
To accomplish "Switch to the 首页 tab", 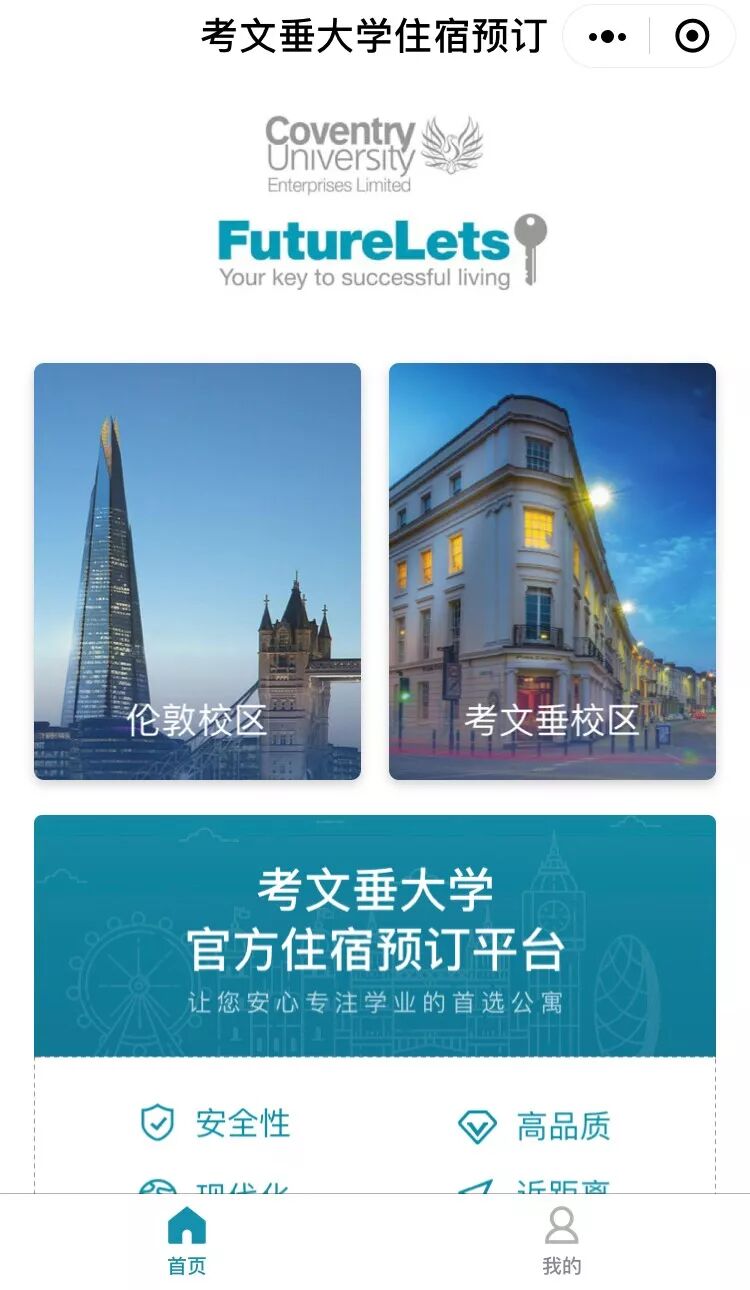I will pos(187,1241).
